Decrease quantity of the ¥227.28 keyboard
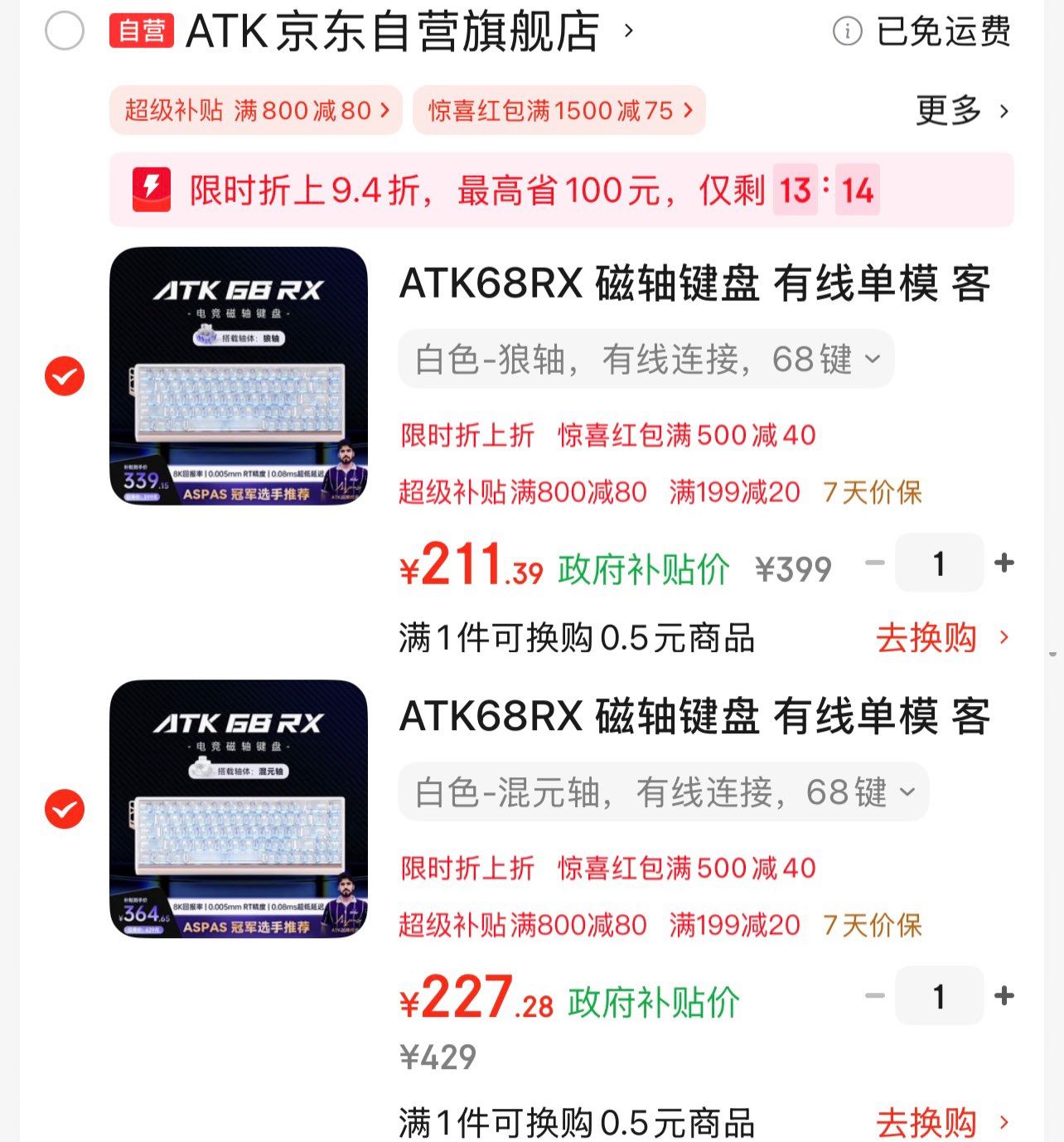The image size is (1064, 1142). click(875, 996)
